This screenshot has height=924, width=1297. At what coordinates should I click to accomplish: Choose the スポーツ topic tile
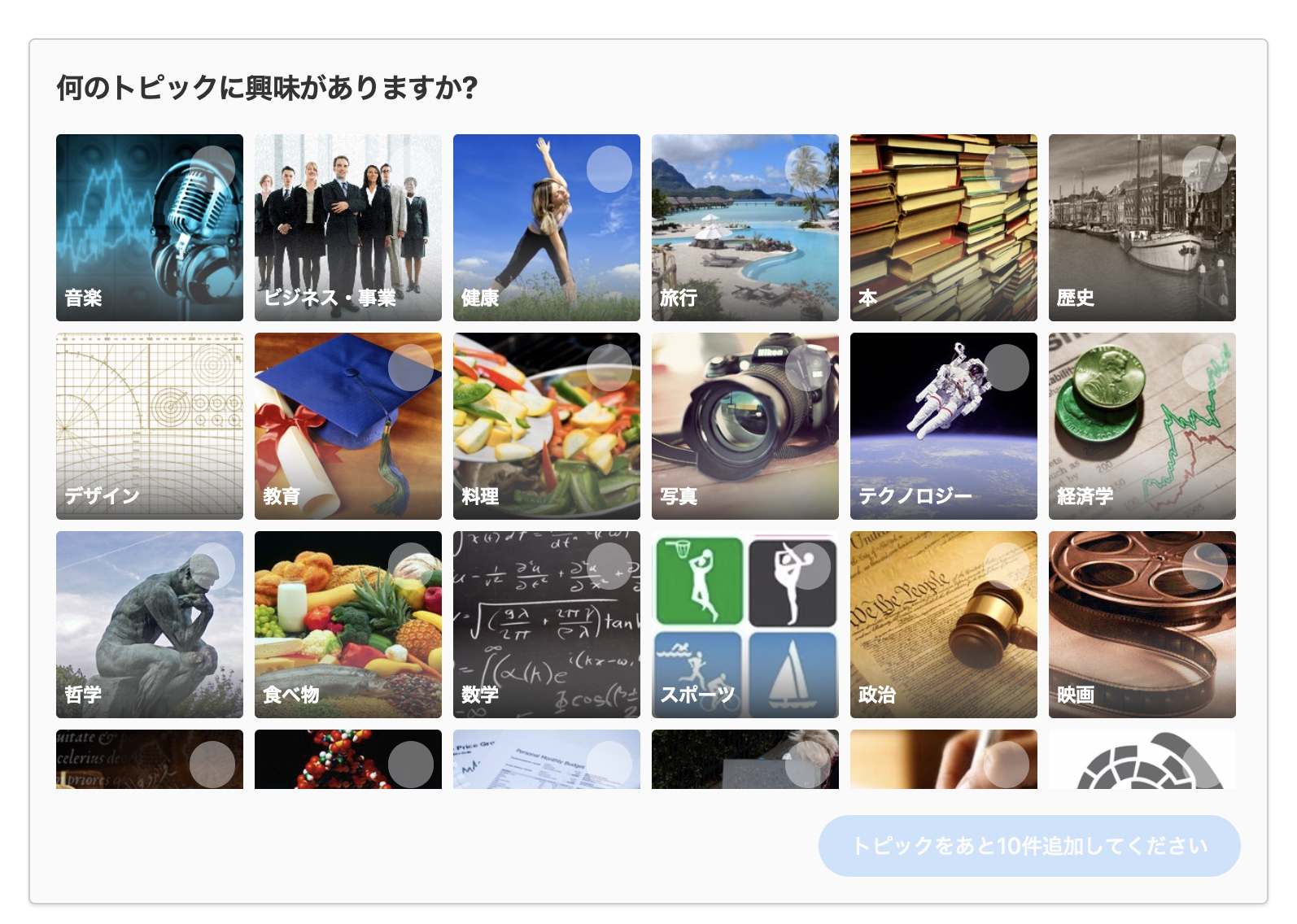tap(745, 625)
